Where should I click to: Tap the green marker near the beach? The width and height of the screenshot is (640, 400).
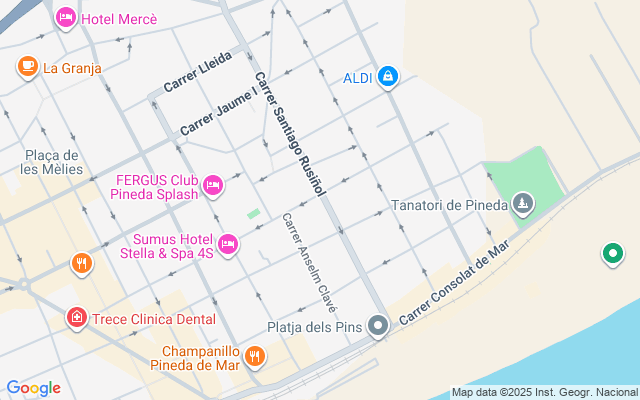[x=612, y=255]
